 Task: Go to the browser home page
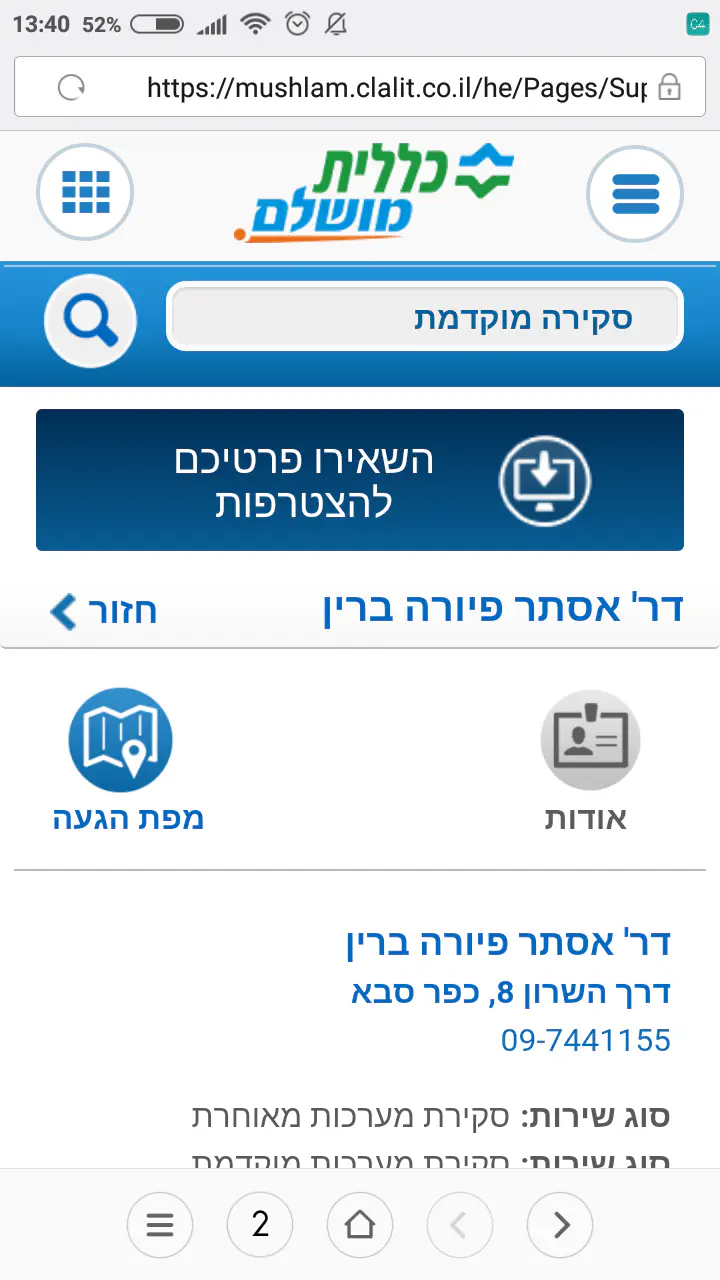[x=360, y=1224]
